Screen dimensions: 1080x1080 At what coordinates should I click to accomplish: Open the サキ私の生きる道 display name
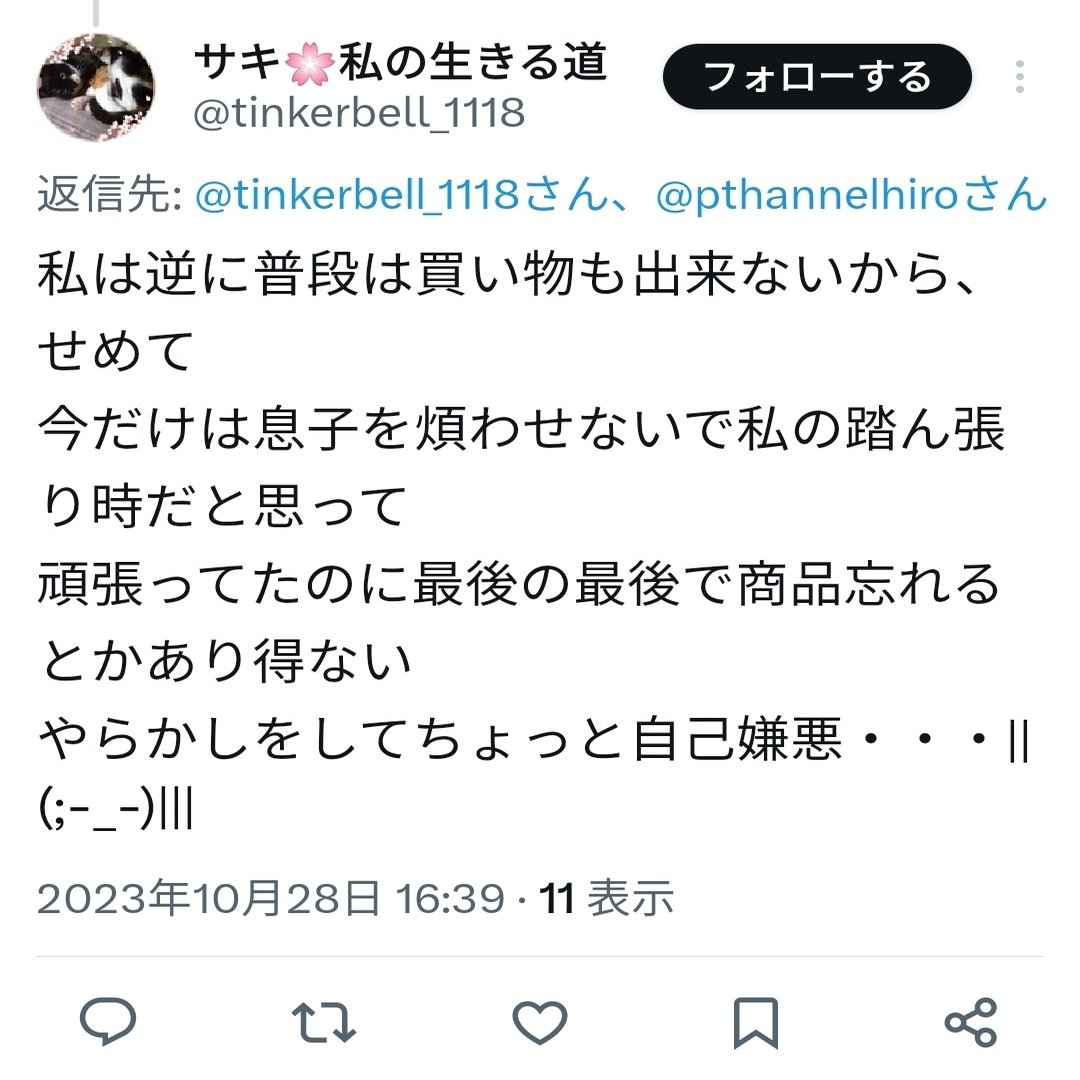point(400,62)
